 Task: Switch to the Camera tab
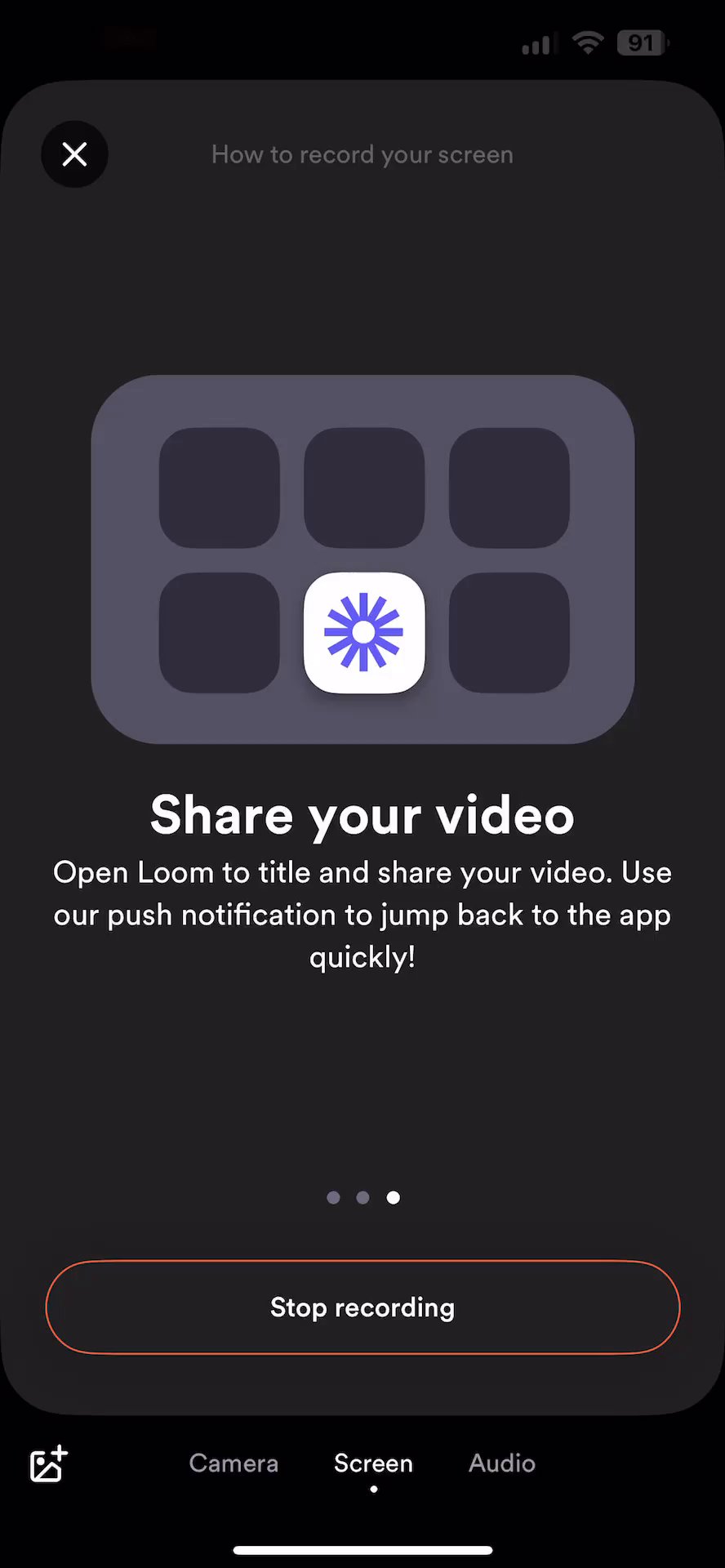click(x=234, y=1463)
